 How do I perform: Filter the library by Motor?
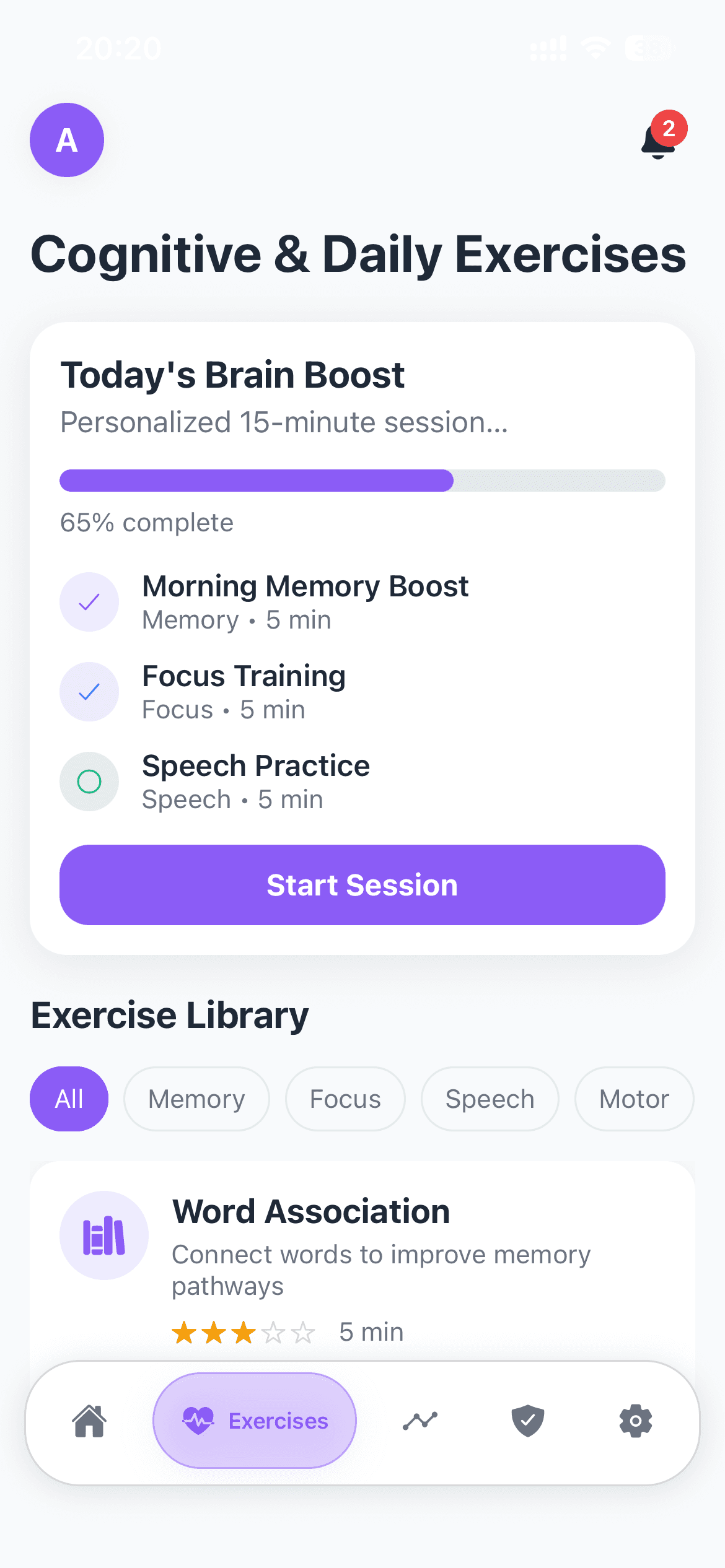click(x=634, y=1099)
